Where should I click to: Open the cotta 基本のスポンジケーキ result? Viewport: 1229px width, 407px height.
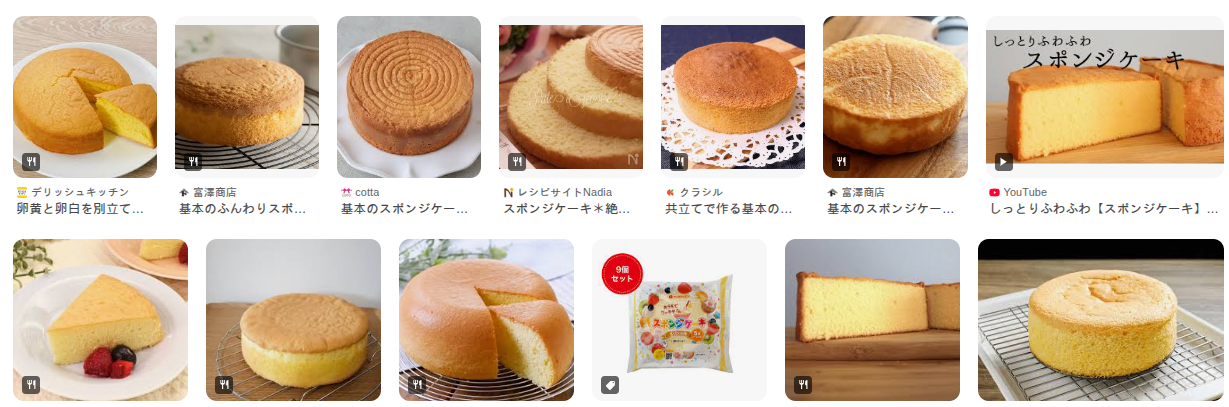pyautogui.click(x=409, y=97)
